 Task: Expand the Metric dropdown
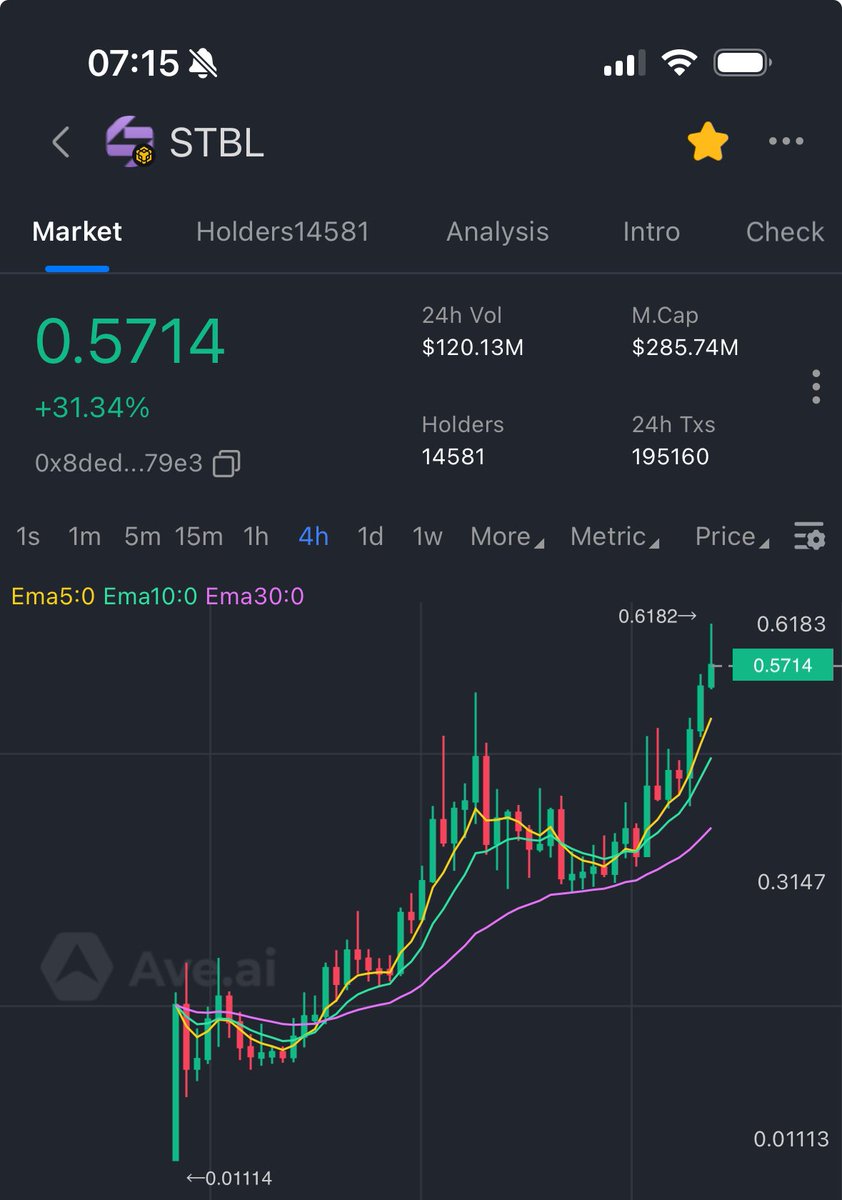click(614, 537)
